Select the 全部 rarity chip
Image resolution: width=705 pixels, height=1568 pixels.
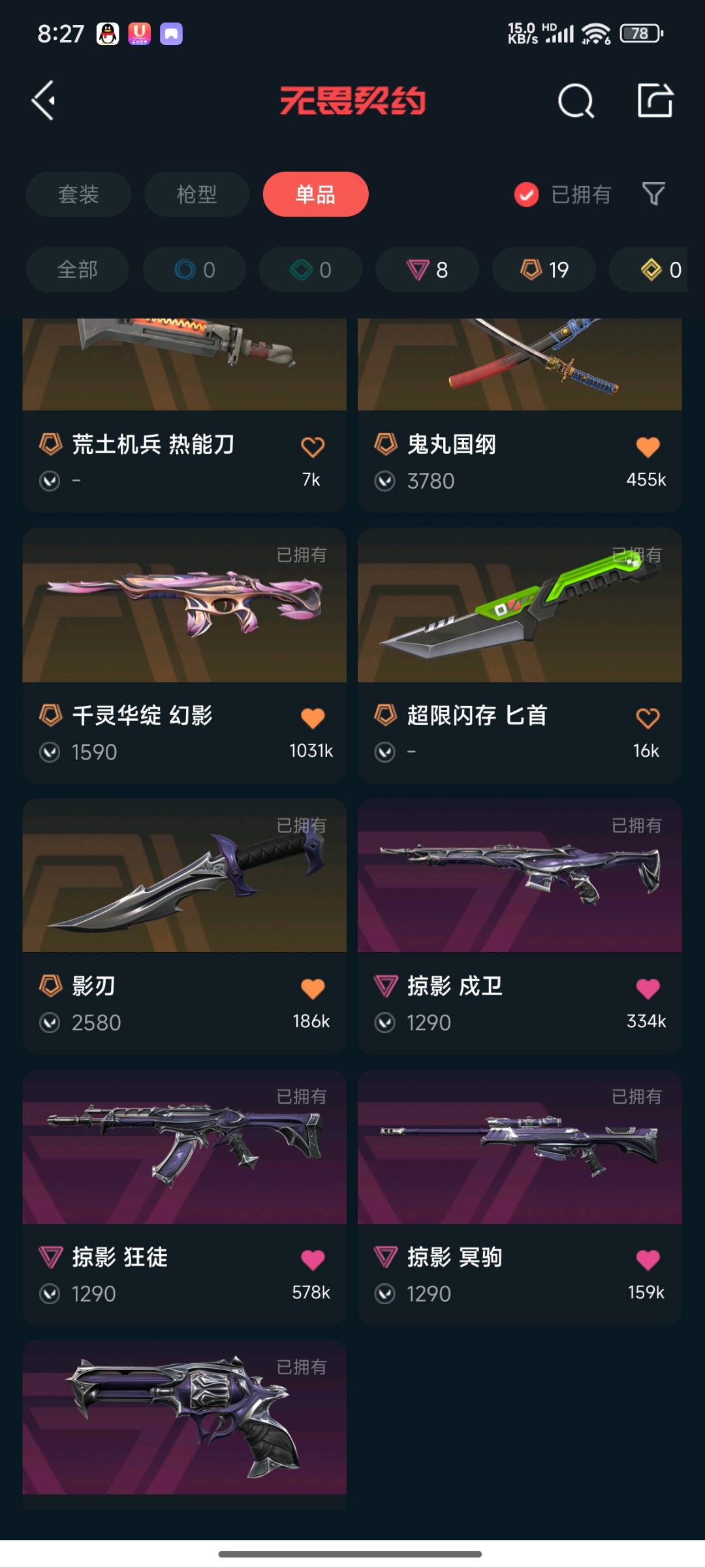[77, 269]
